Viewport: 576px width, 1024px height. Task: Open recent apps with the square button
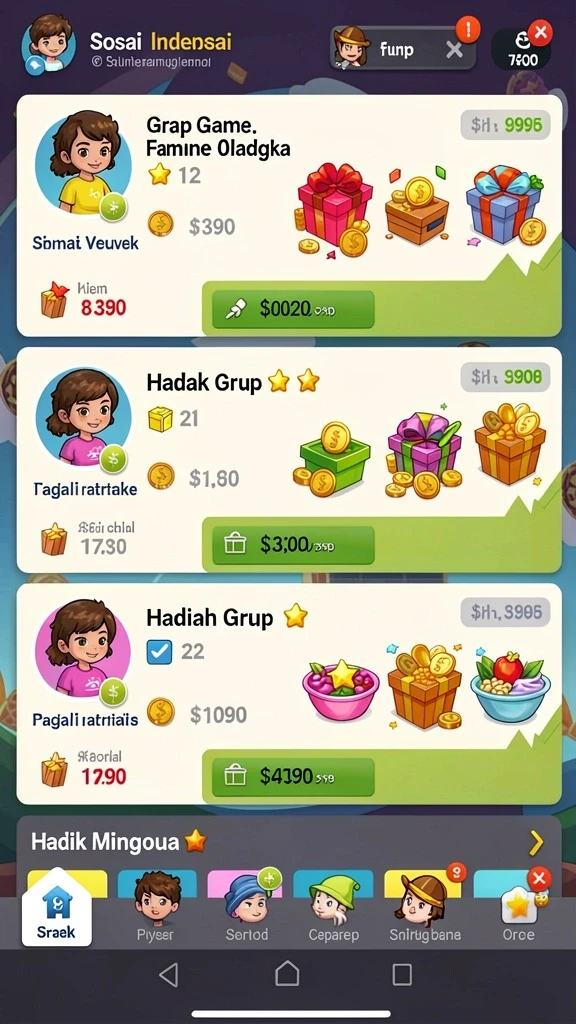402,975
